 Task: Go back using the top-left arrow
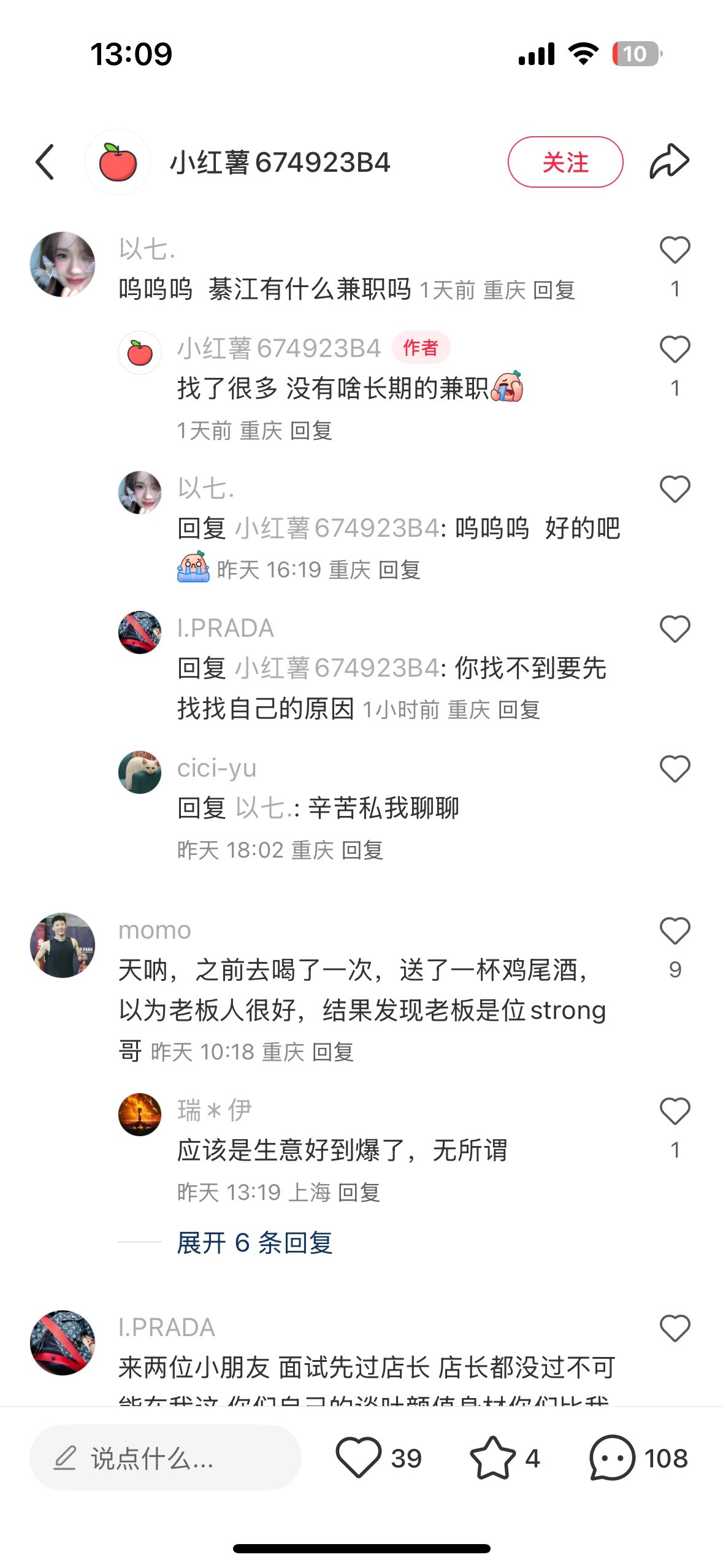(45, 163)
